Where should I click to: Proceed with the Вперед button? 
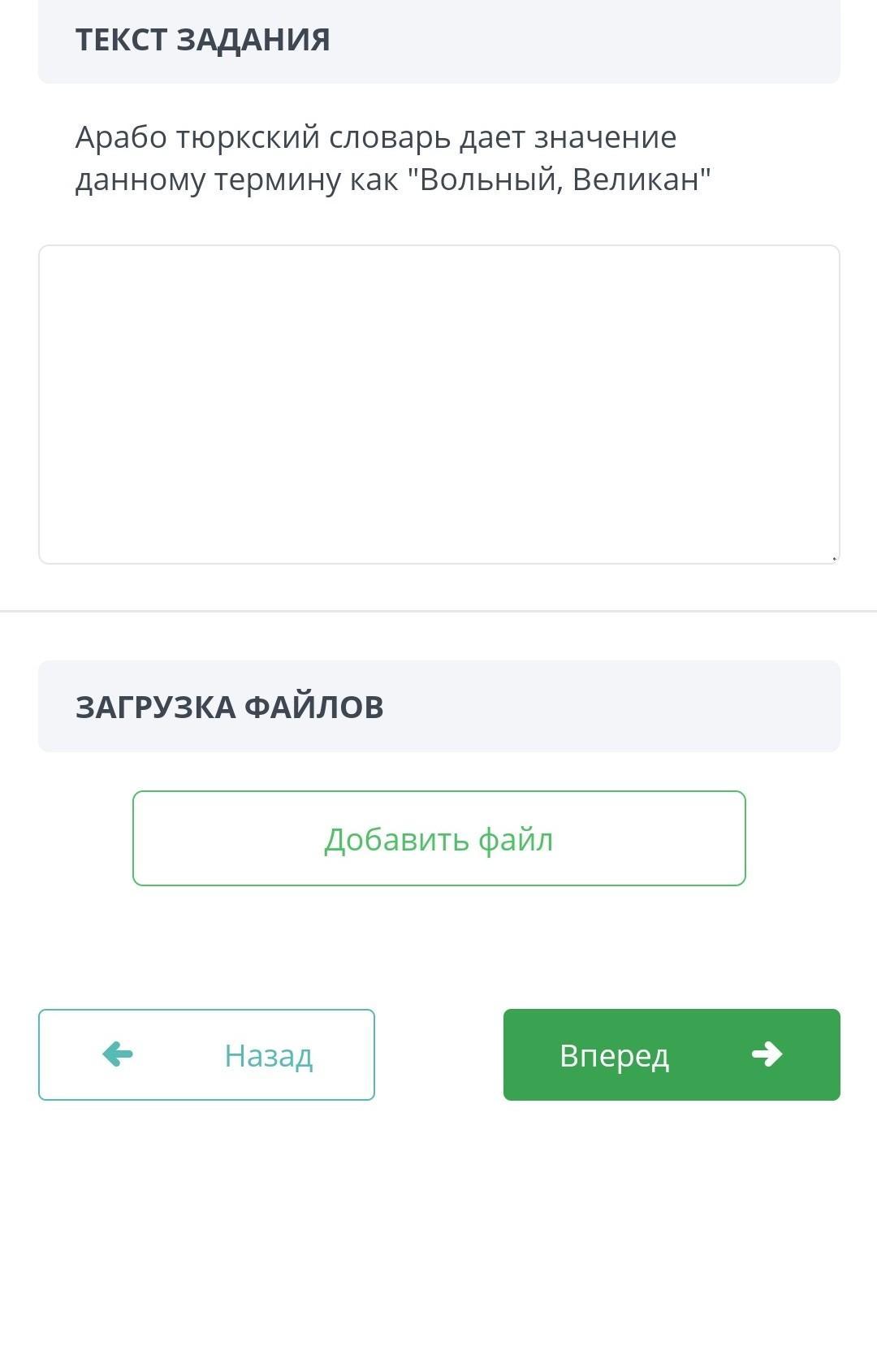pyautogui.click(x=672, y=1054)
